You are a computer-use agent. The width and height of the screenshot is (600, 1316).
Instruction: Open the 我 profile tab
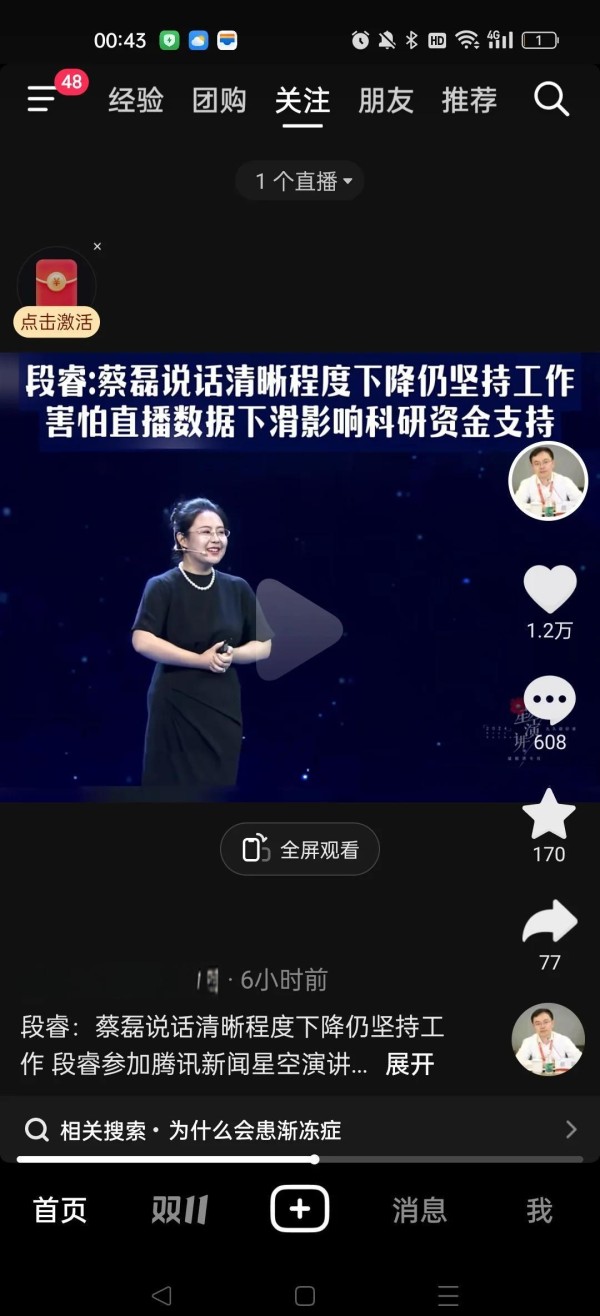pyautogui.click(x=540, y=1210)
